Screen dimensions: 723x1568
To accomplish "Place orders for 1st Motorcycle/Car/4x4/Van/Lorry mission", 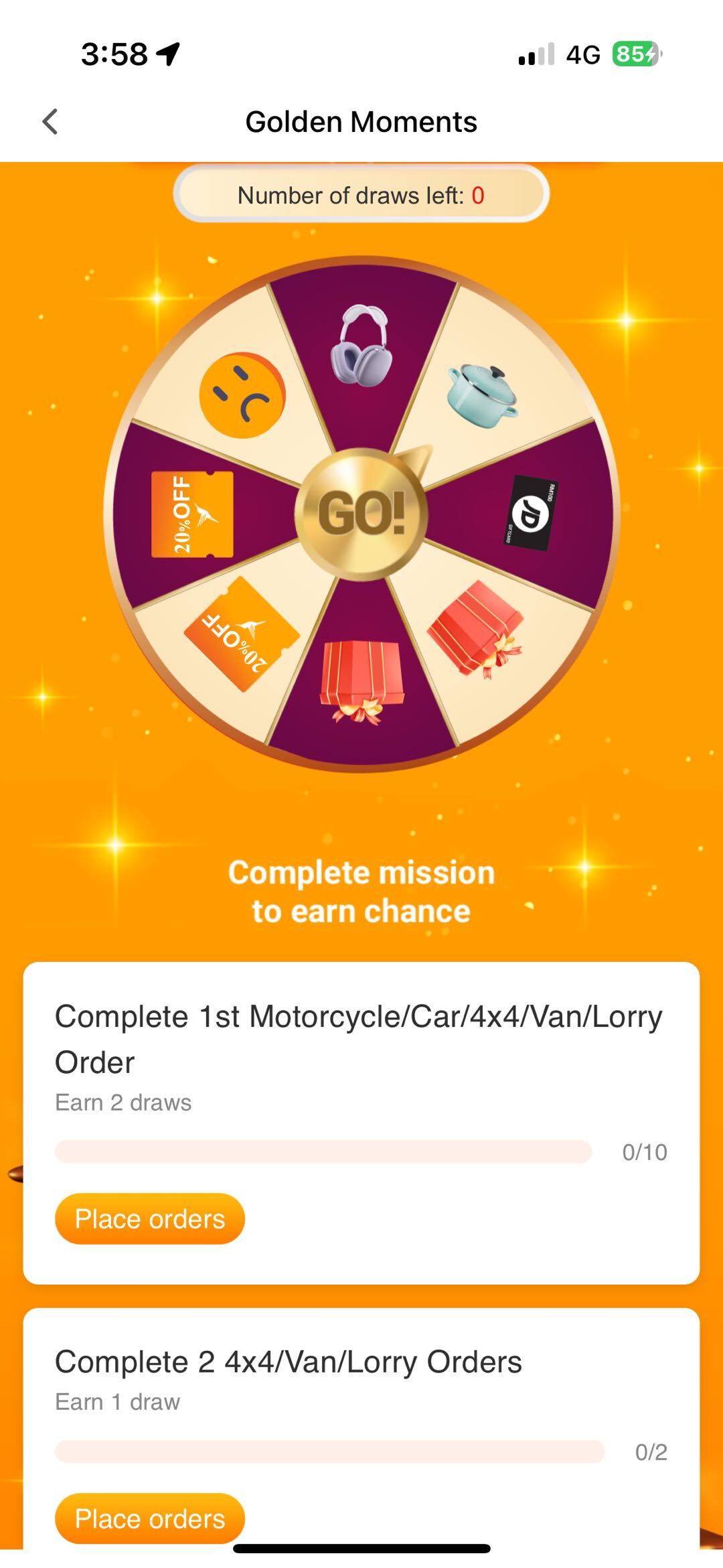I will pyautogui.click(x=150, y=1219).
